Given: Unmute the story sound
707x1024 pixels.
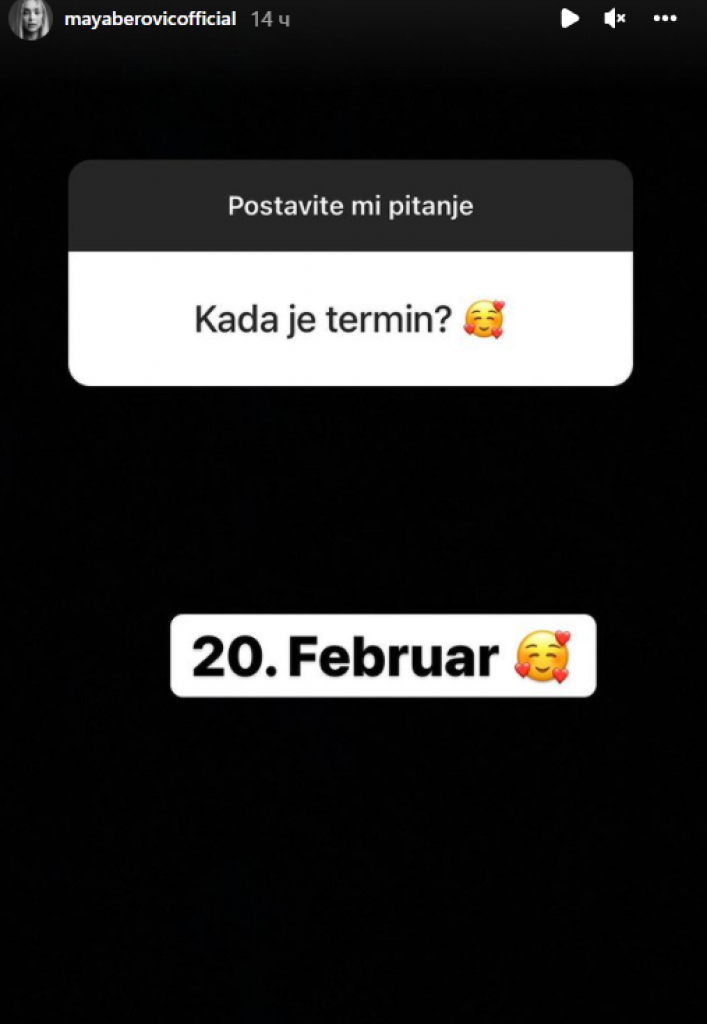Looking at the screenshot, I should pos(616,18).
